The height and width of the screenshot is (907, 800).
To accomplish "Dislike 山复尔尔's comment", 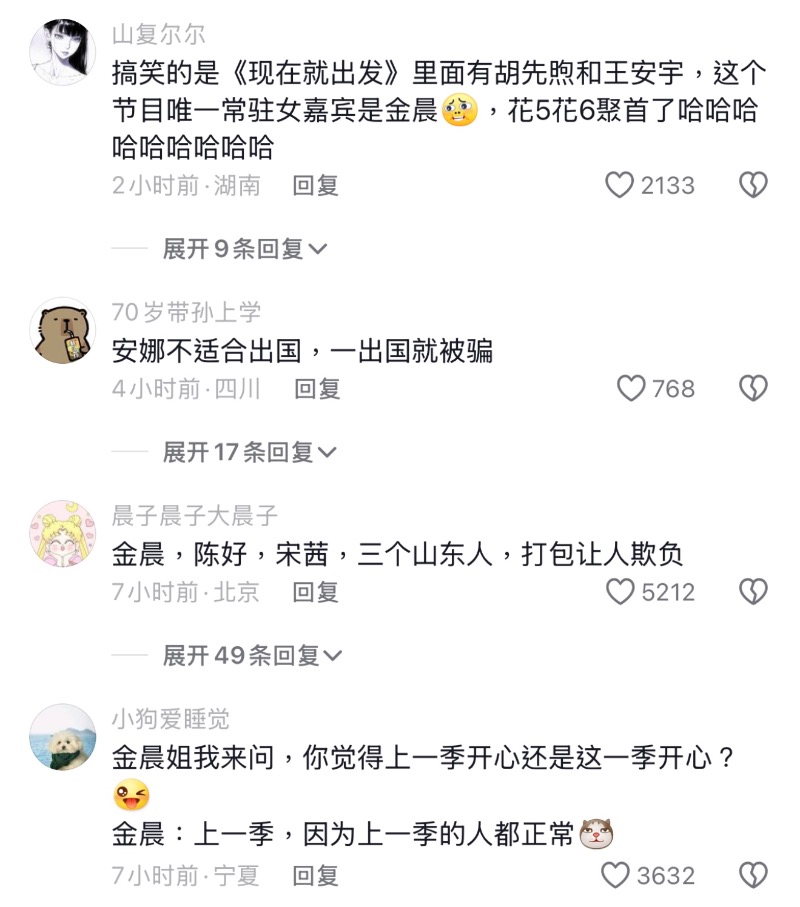I will pyautogui.click(x=753, y=185).
